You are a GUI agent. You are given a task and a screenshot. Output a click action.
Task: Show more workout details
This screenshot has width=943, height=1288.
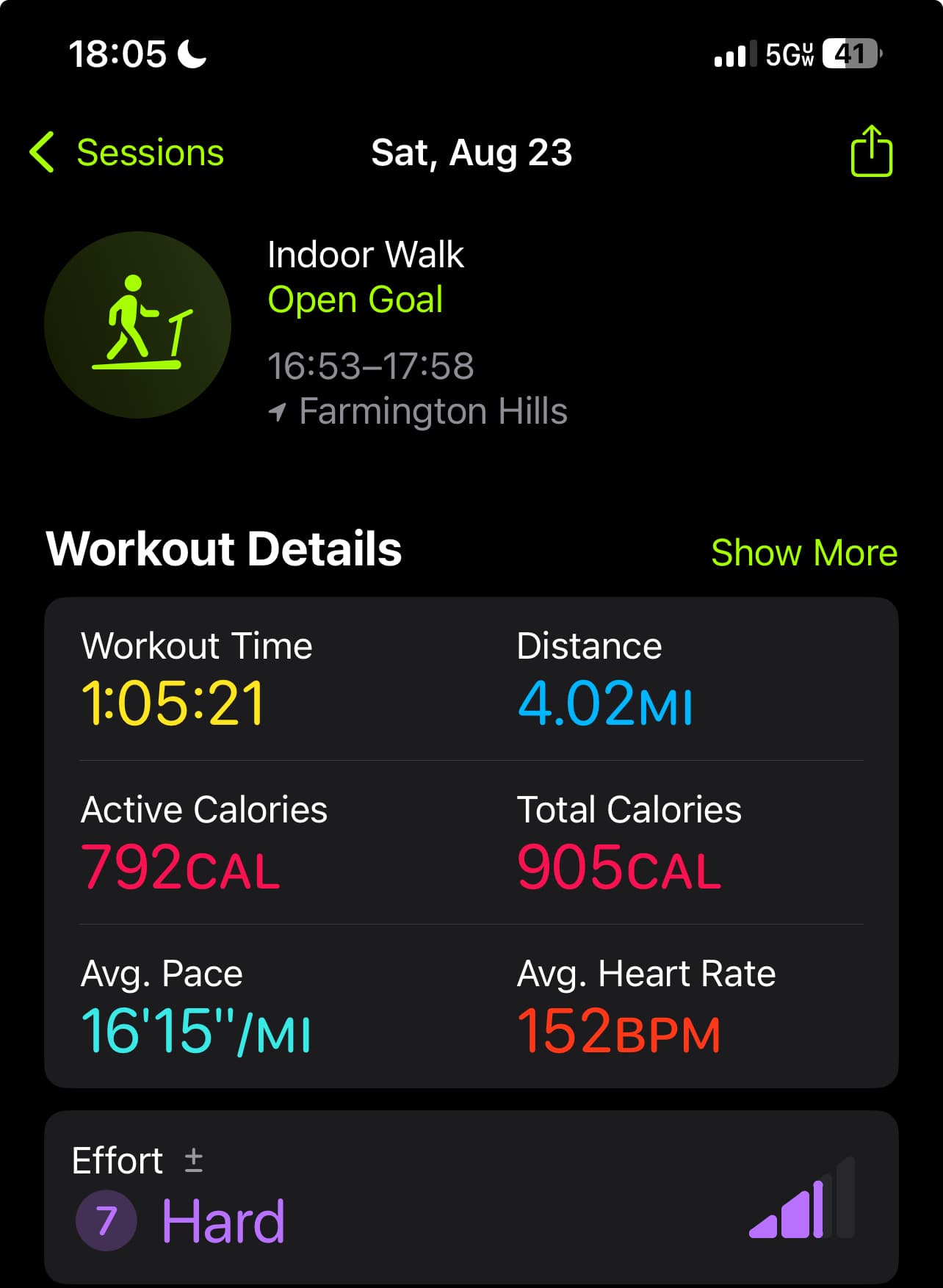point(803,552)
